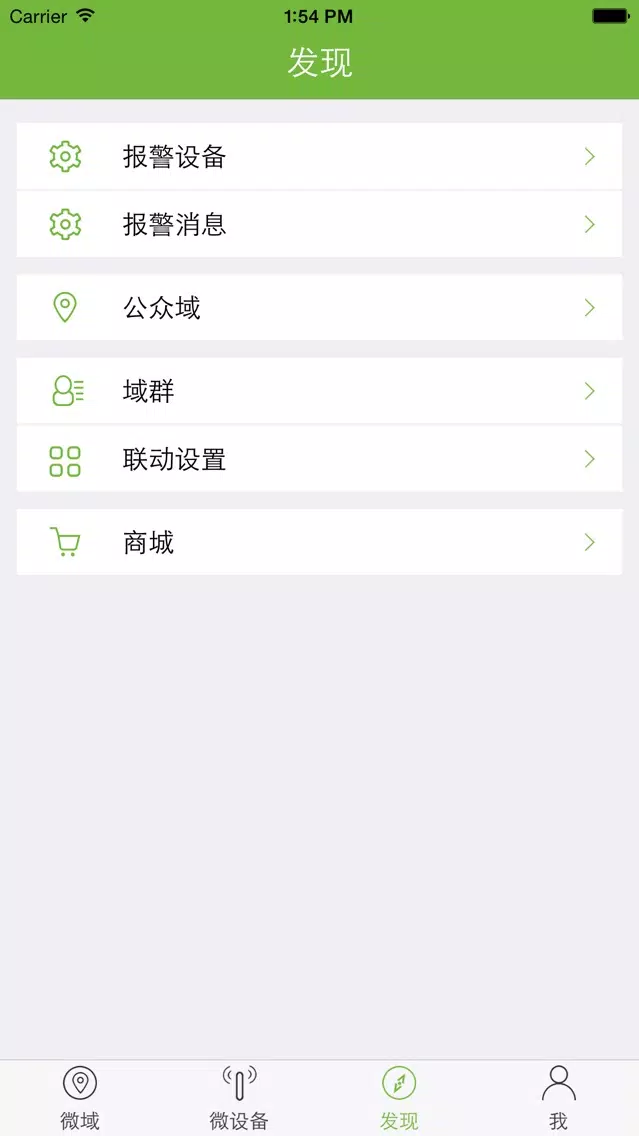Go to 联动设置
The height and width of the screenshot is (1136, 639).
(319, 459)
